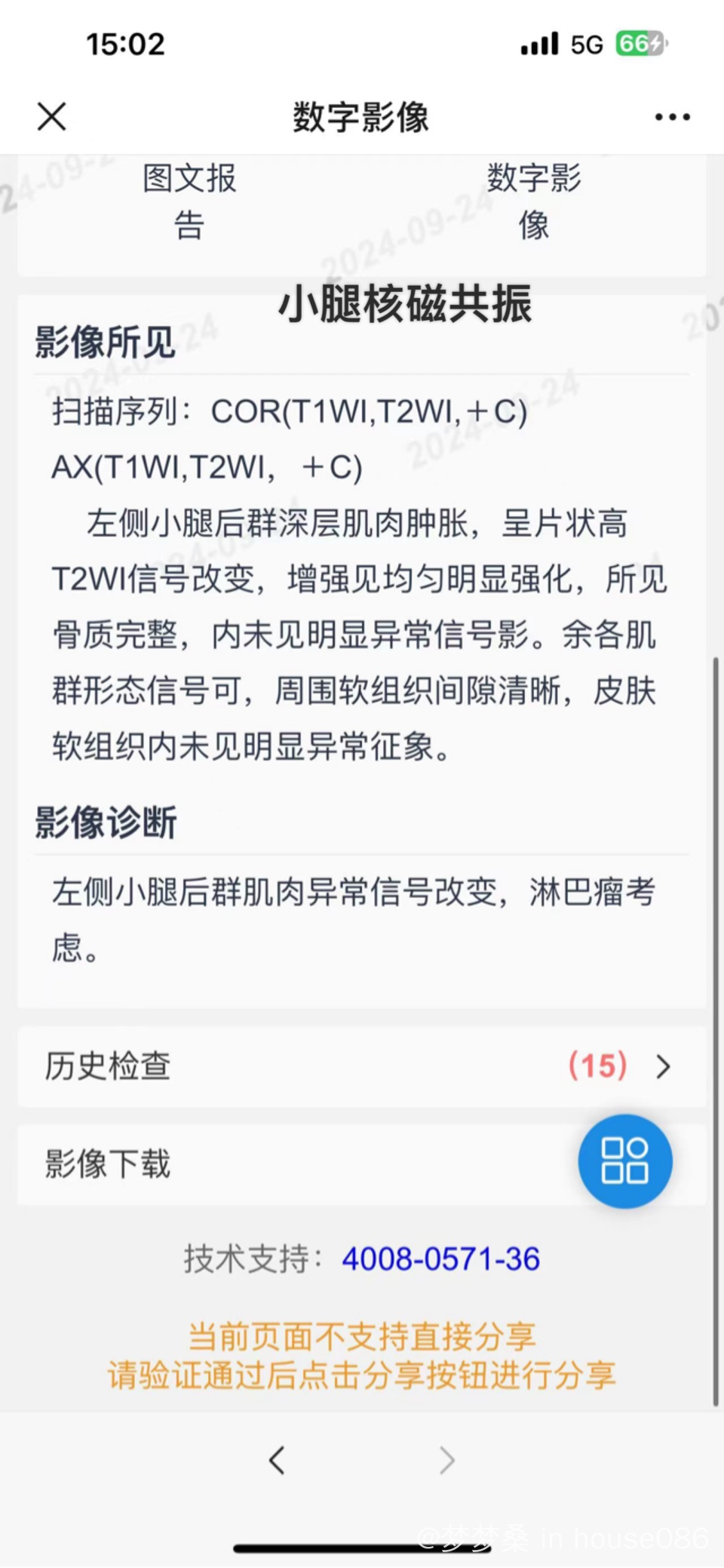This screenshot has width=724, height=1568.
Task: Open 历史检查 with 15 records
Action: (360, 1066)
